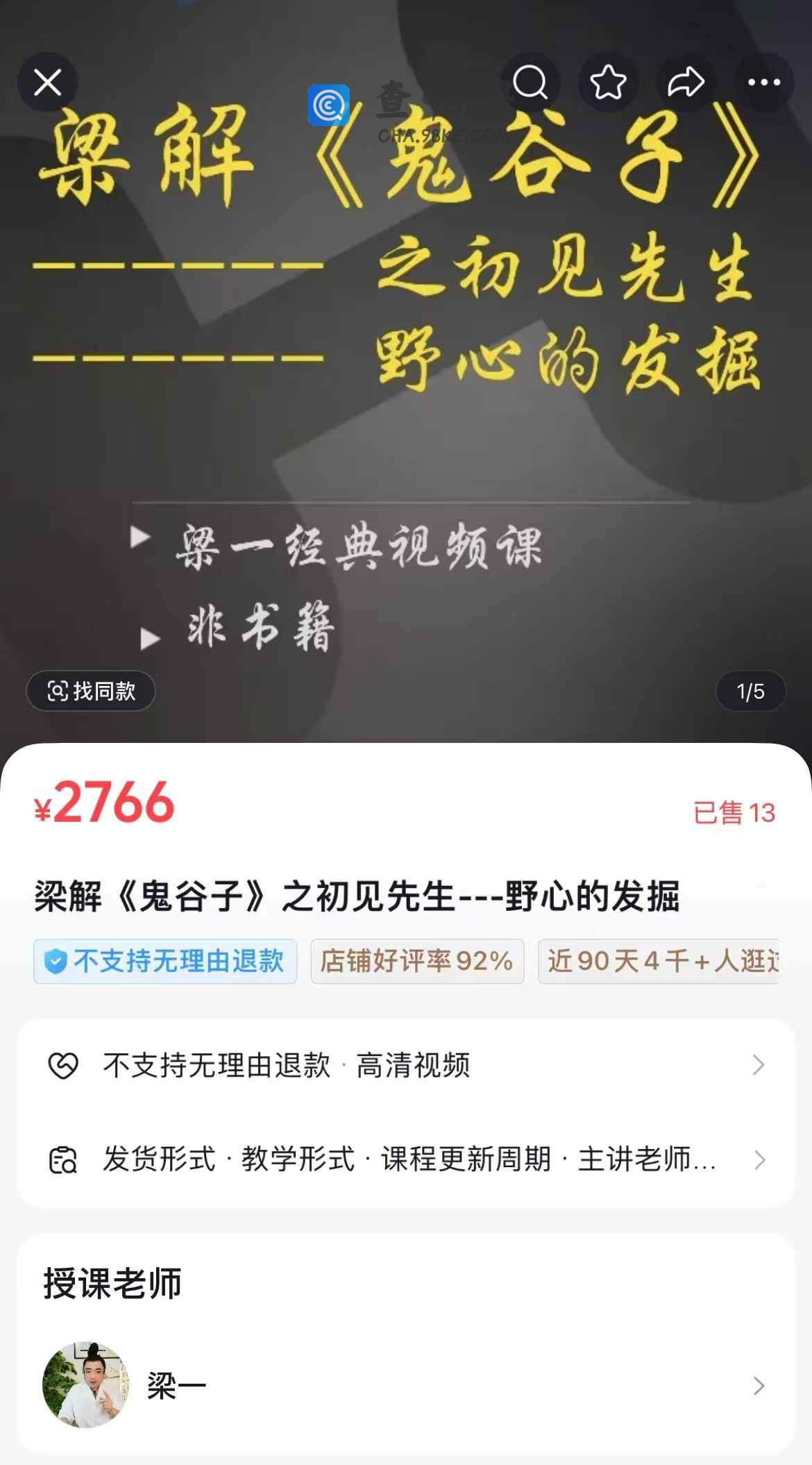Close the product detail page

[47, 83]
